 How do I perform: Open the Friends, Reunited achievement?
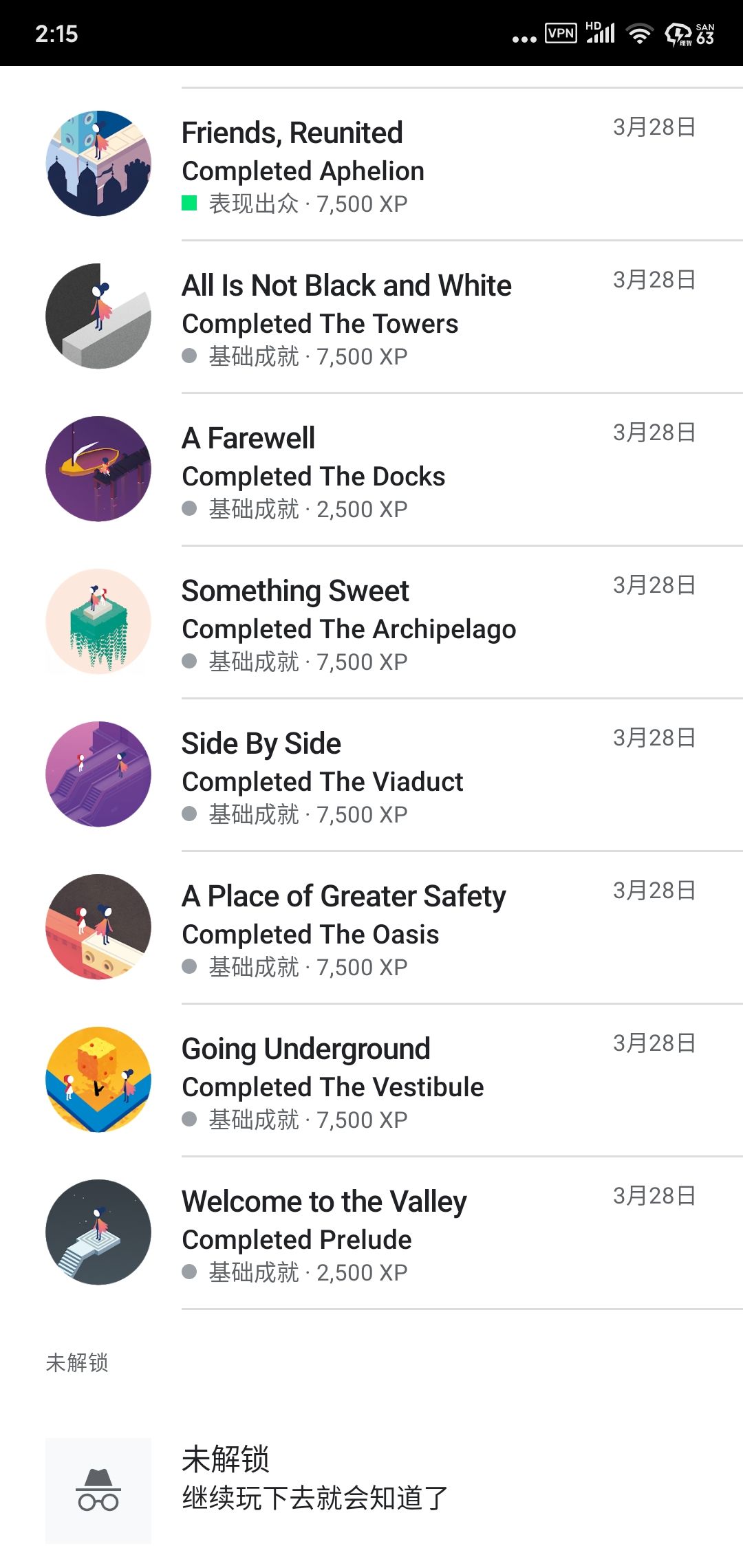tap(371, 165)
